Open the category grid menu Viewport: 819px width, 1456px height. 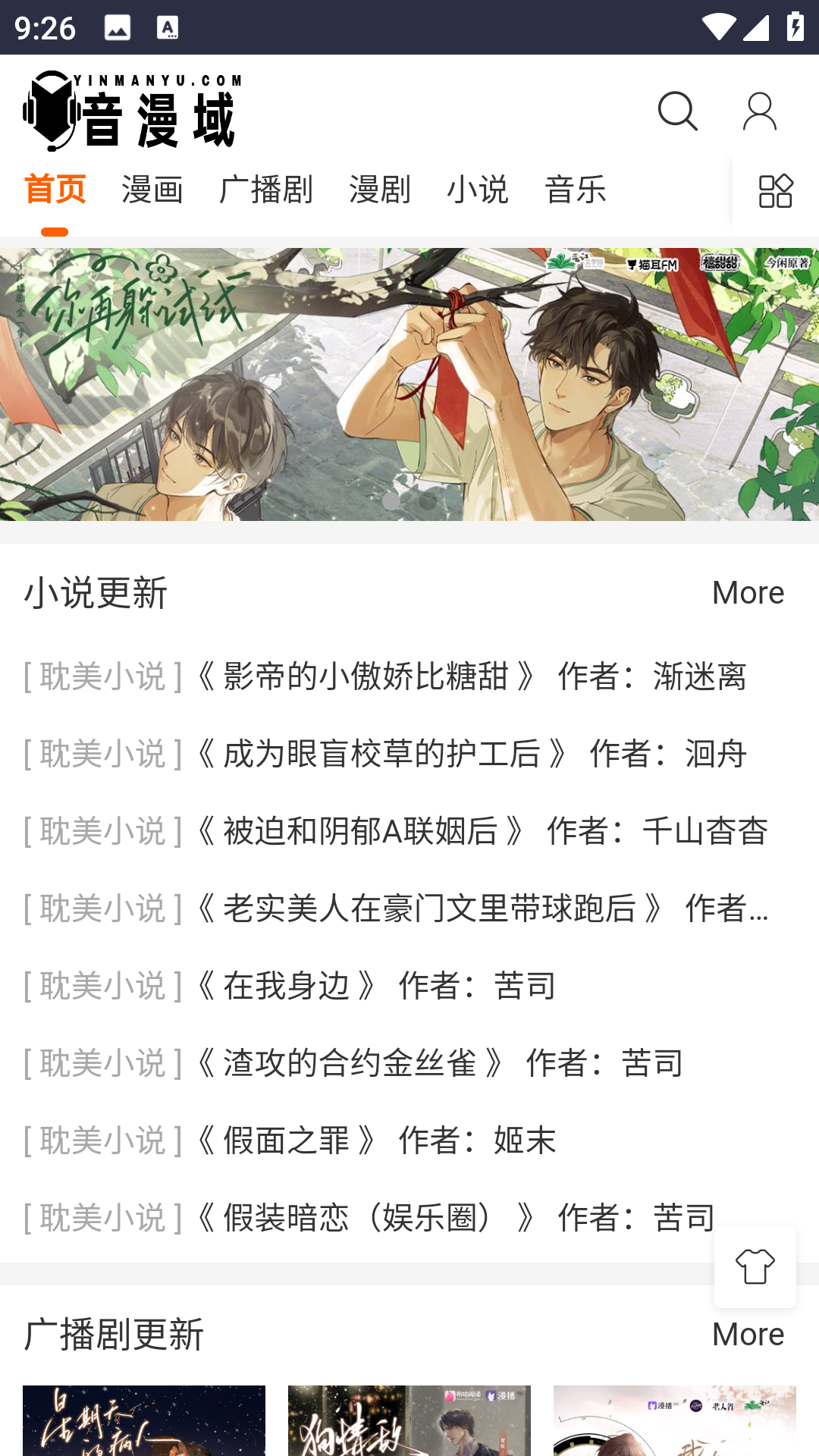click(x=775, y=190)
